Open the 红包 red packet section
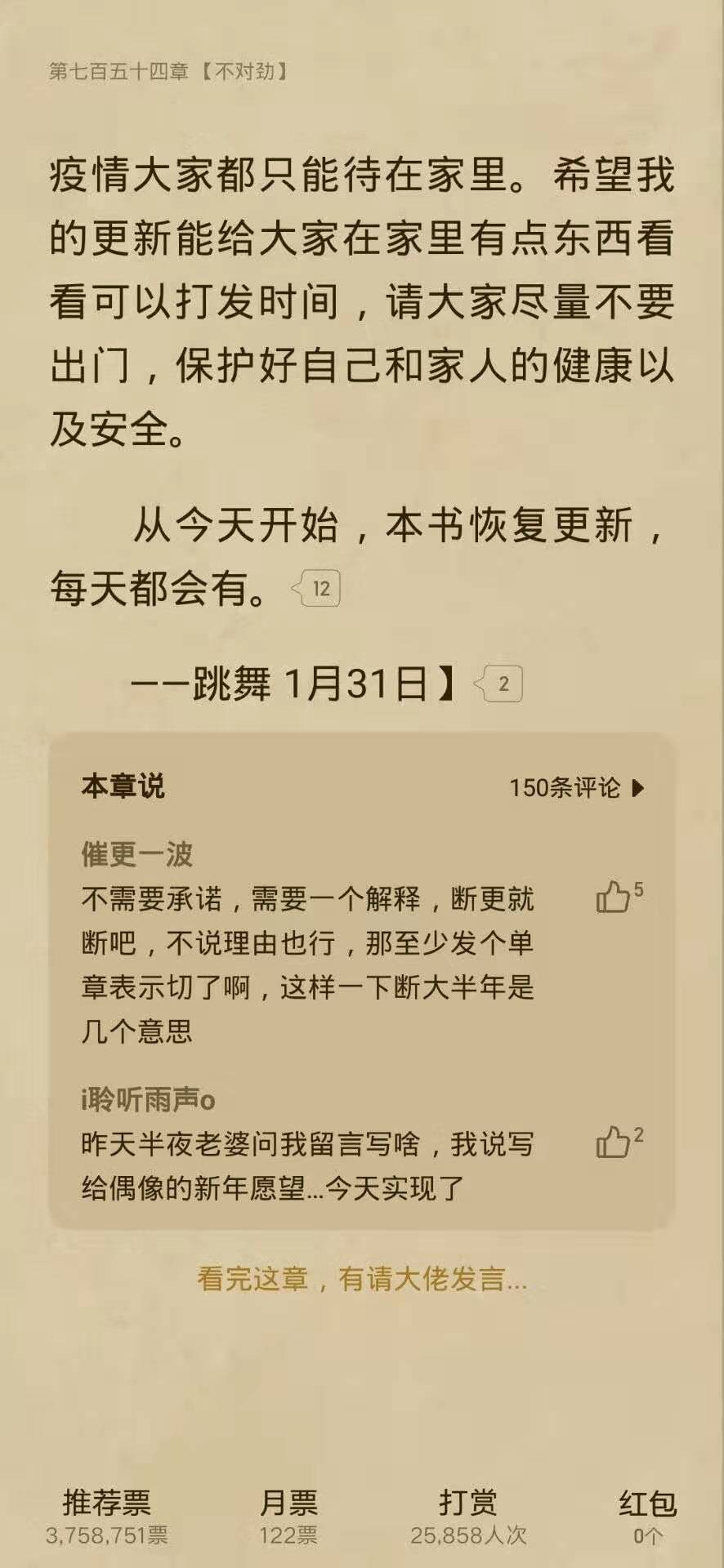Viewport: 724px width, 1568px height. pos(647,1517)
